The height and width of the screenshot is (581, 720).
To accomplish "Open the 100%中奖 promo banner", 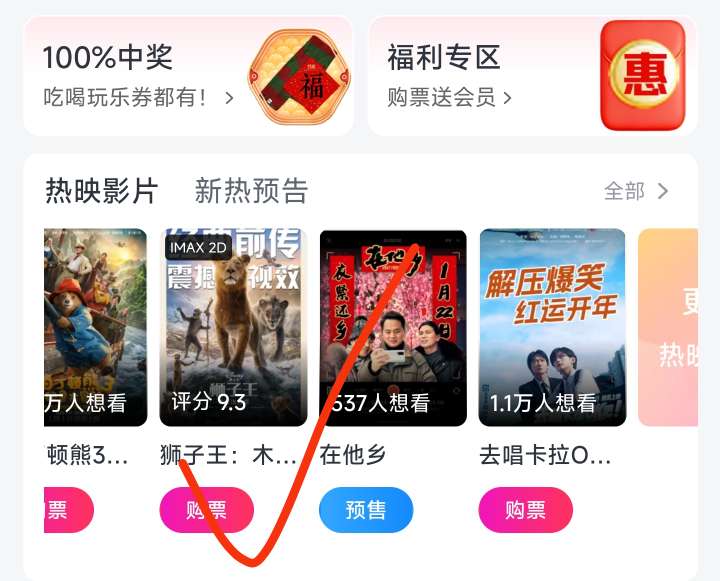I will (x=188, y=76).
